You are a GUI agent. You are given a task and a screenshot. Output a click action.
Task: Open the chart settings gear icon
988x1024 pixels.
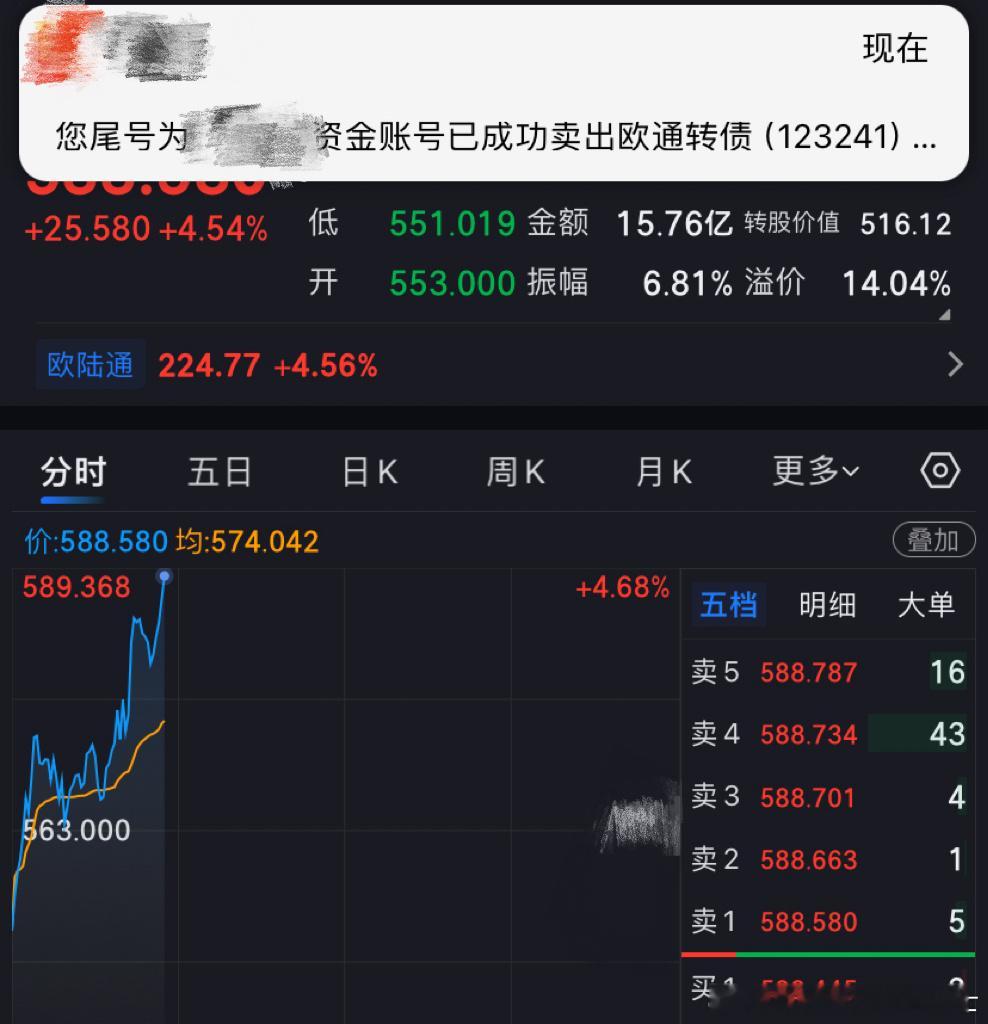point(938,470)
